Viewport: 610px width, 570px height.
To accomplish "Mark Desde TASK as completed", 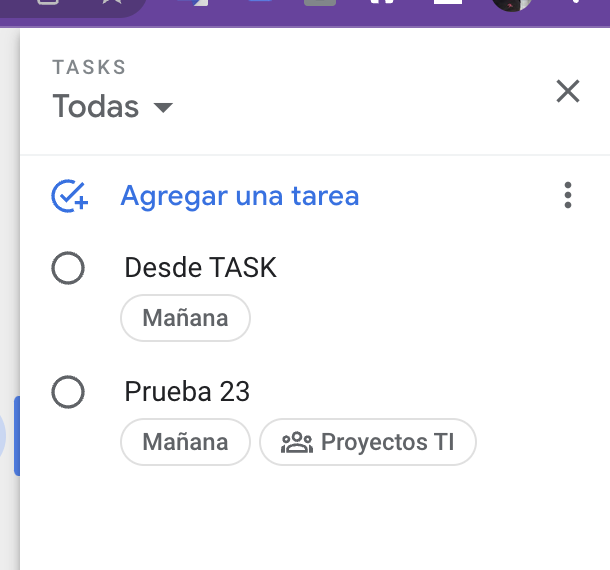I will coord(68,268).
